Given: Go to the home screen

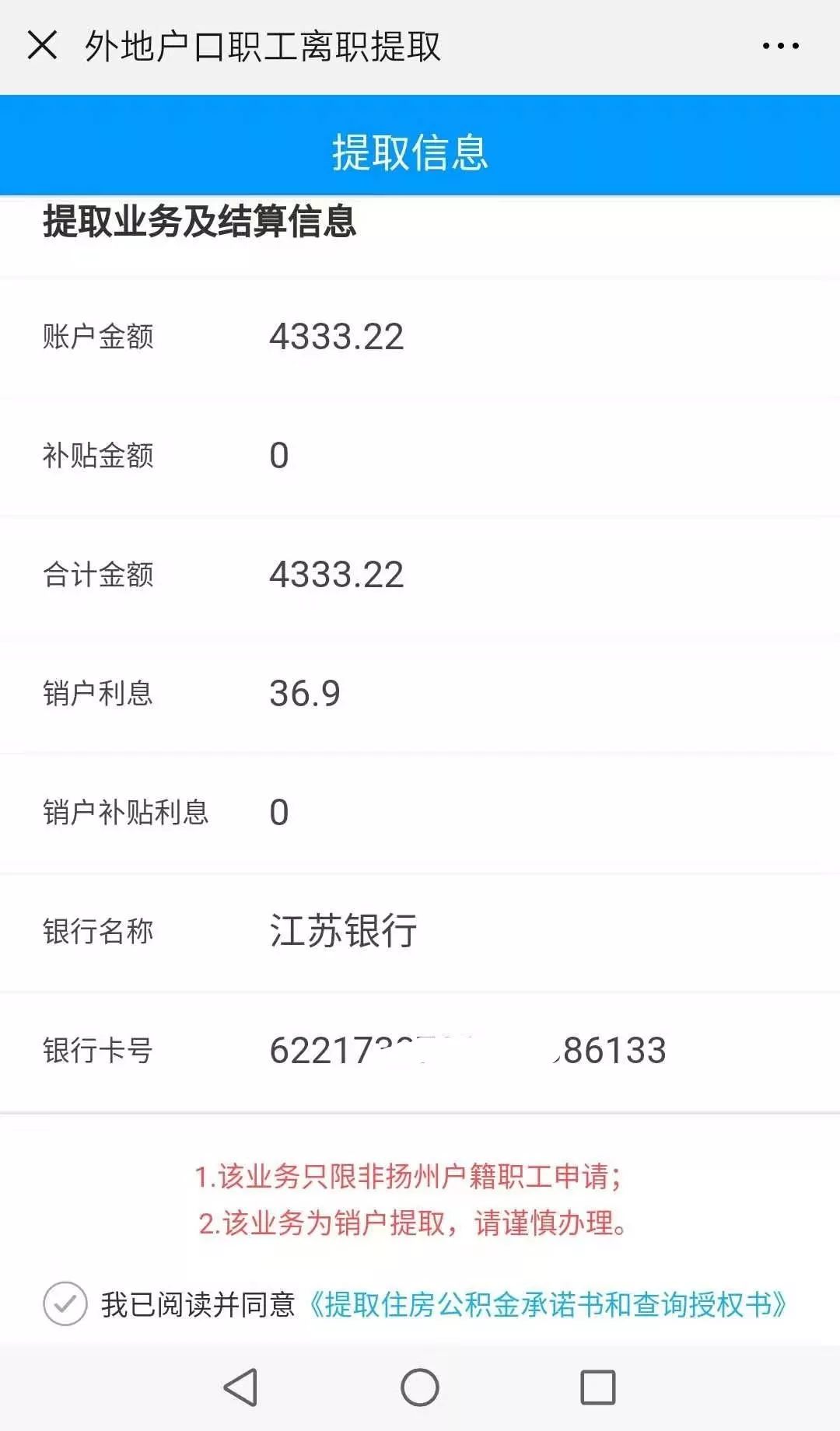Looking at the screenshot, I should tap(420, 1387).
